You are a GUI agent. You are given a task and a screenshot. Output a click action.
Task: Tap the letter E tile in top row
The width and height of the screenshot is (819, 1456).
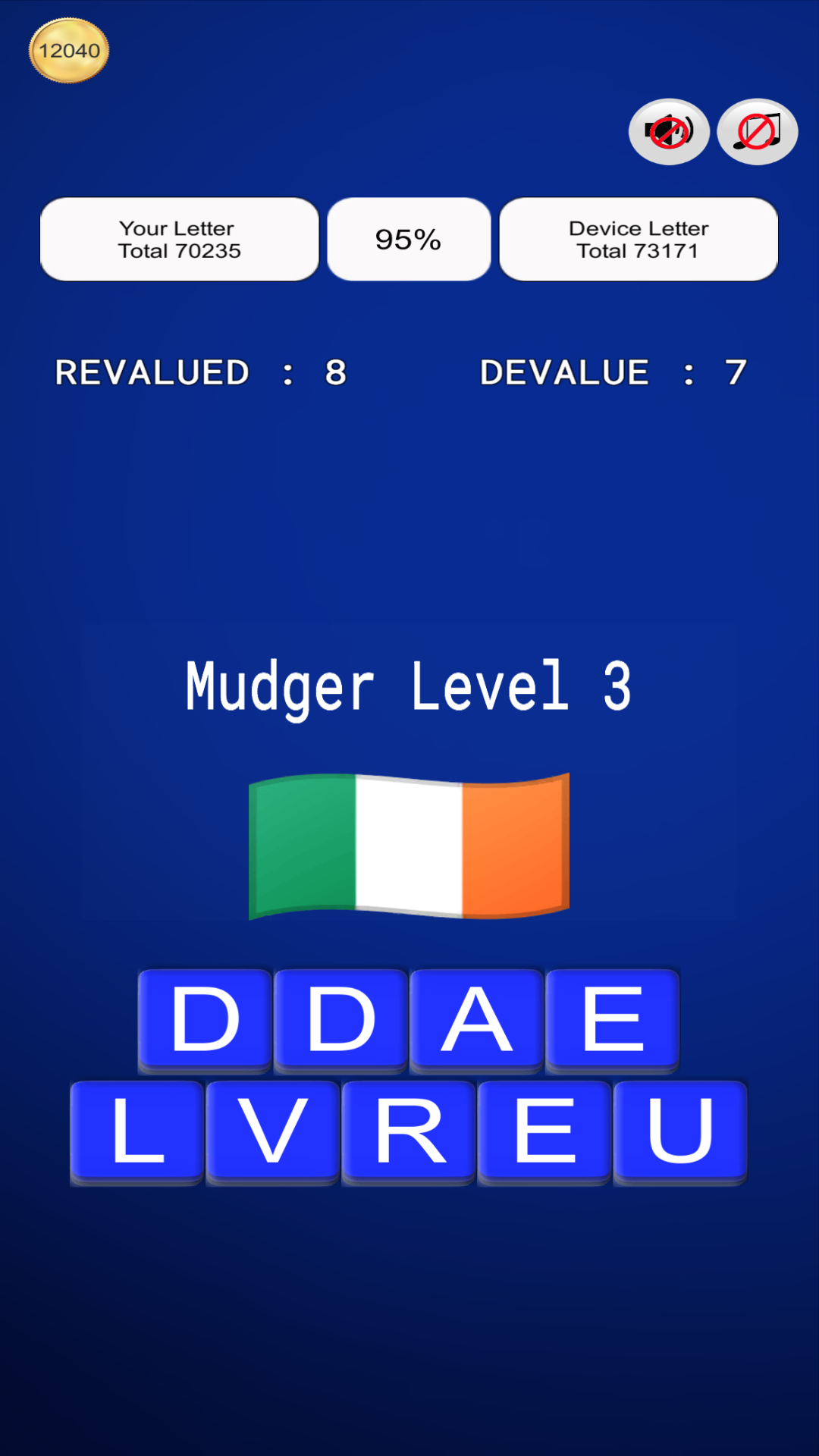coord(611,1019)
